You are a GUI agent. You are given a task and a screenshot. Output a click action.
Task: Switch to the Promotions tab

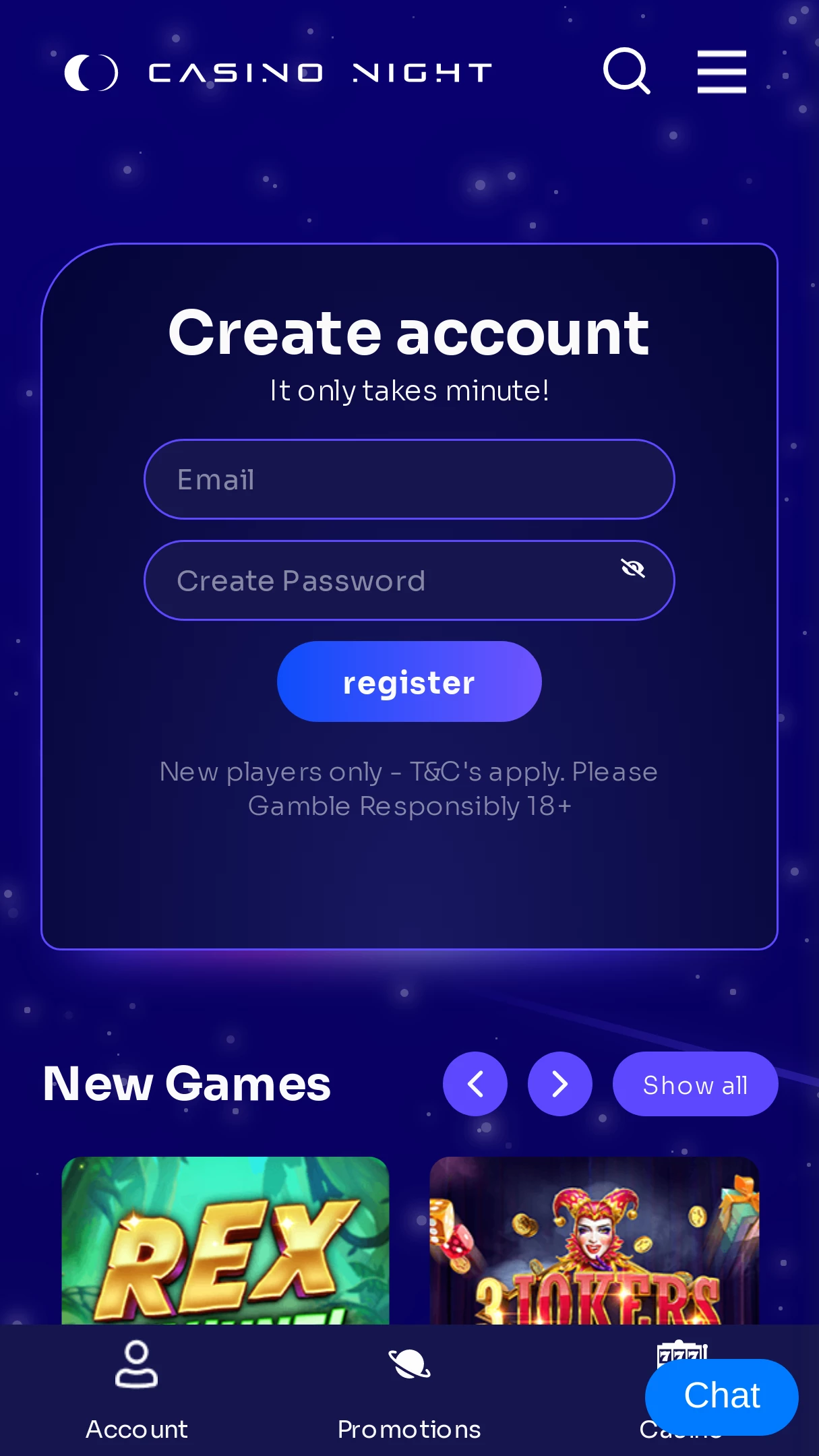[x=409, y=1391]
